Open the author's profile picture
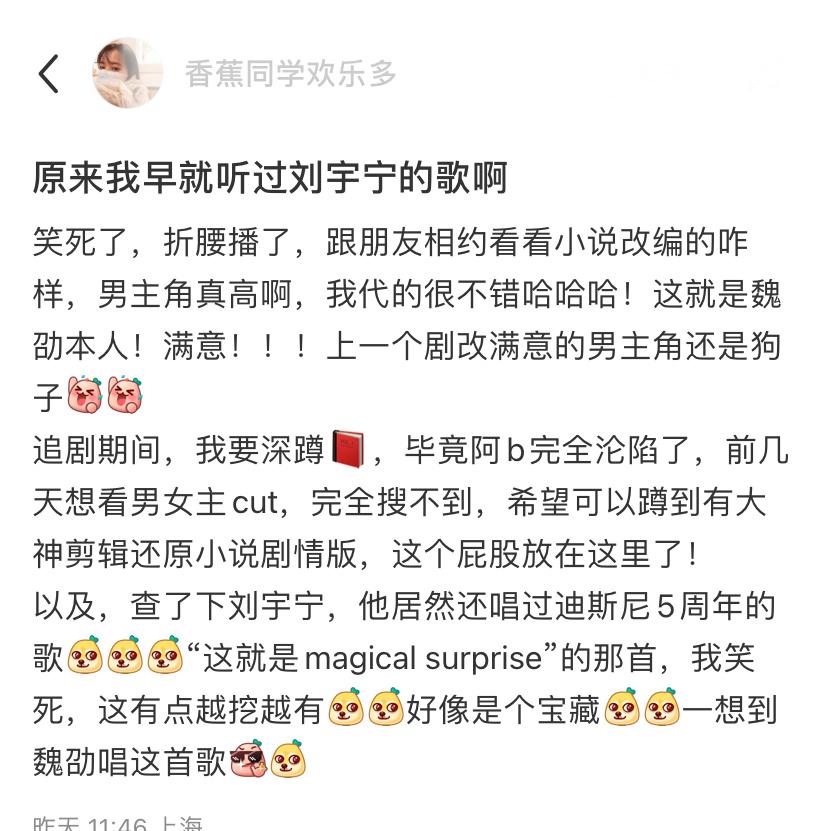Viewport: 828px width, 831px height. coord(127,73)
